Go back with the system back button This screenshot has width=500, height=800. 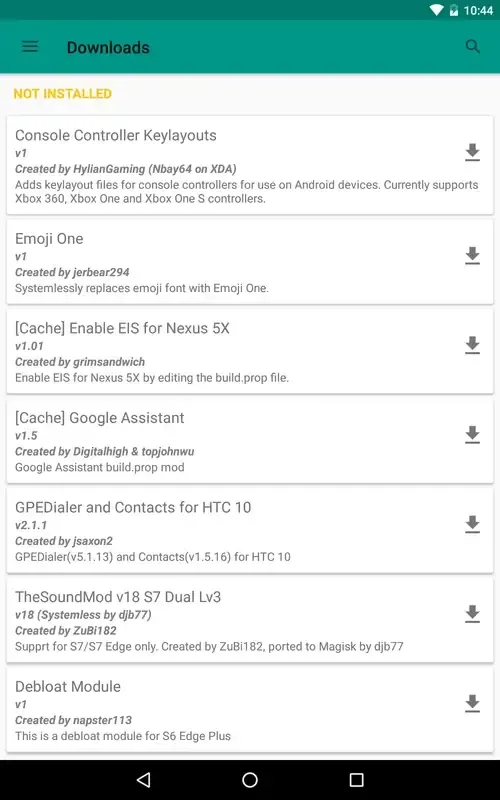[143, 779]
